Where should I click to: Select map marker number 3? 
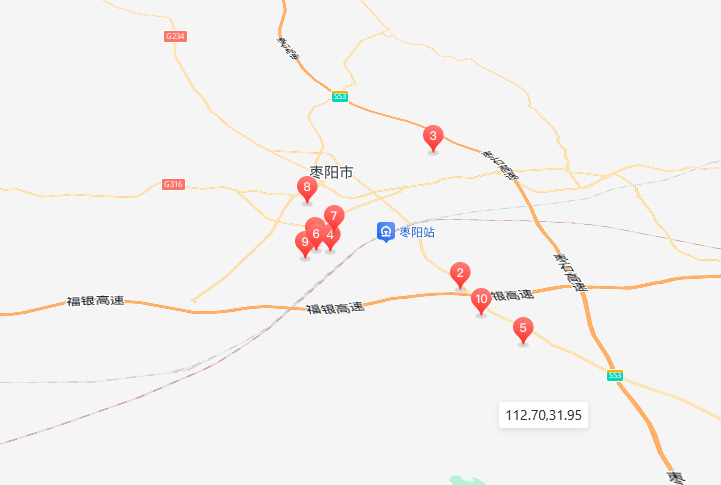pos(433,137)
